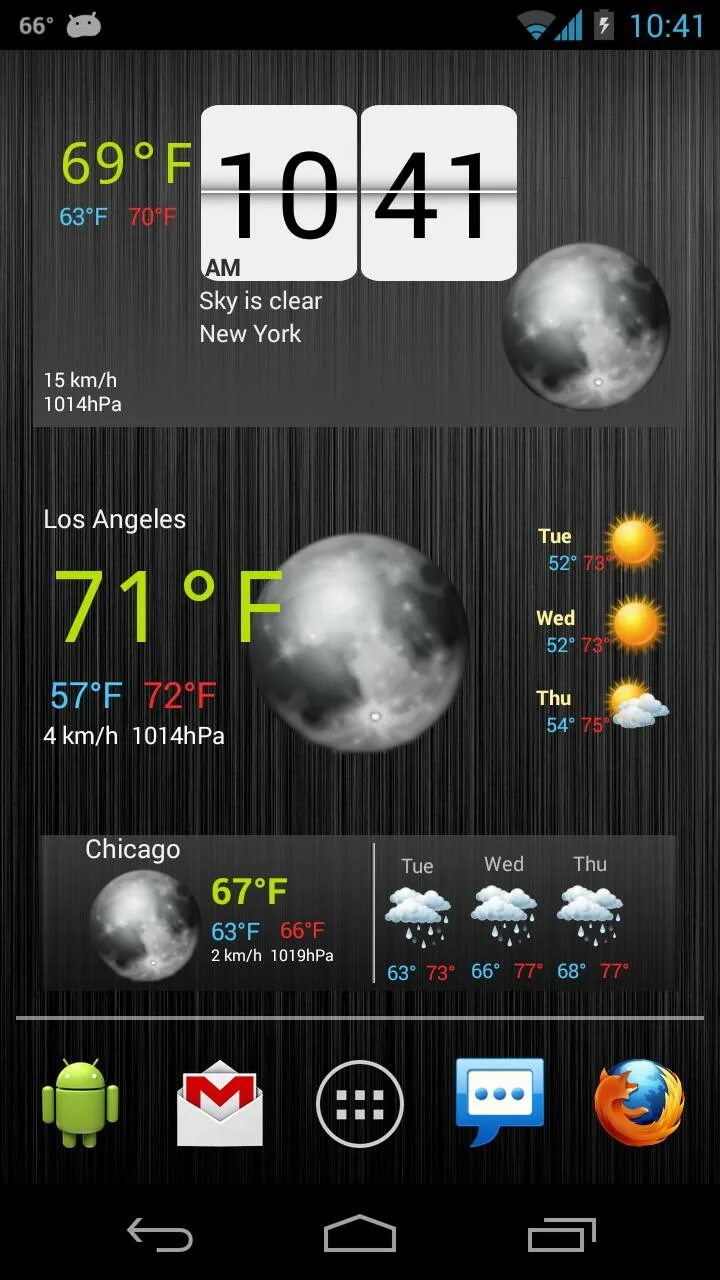Show recent apps
This screenshot has width=720, height=1280.
561,1235
